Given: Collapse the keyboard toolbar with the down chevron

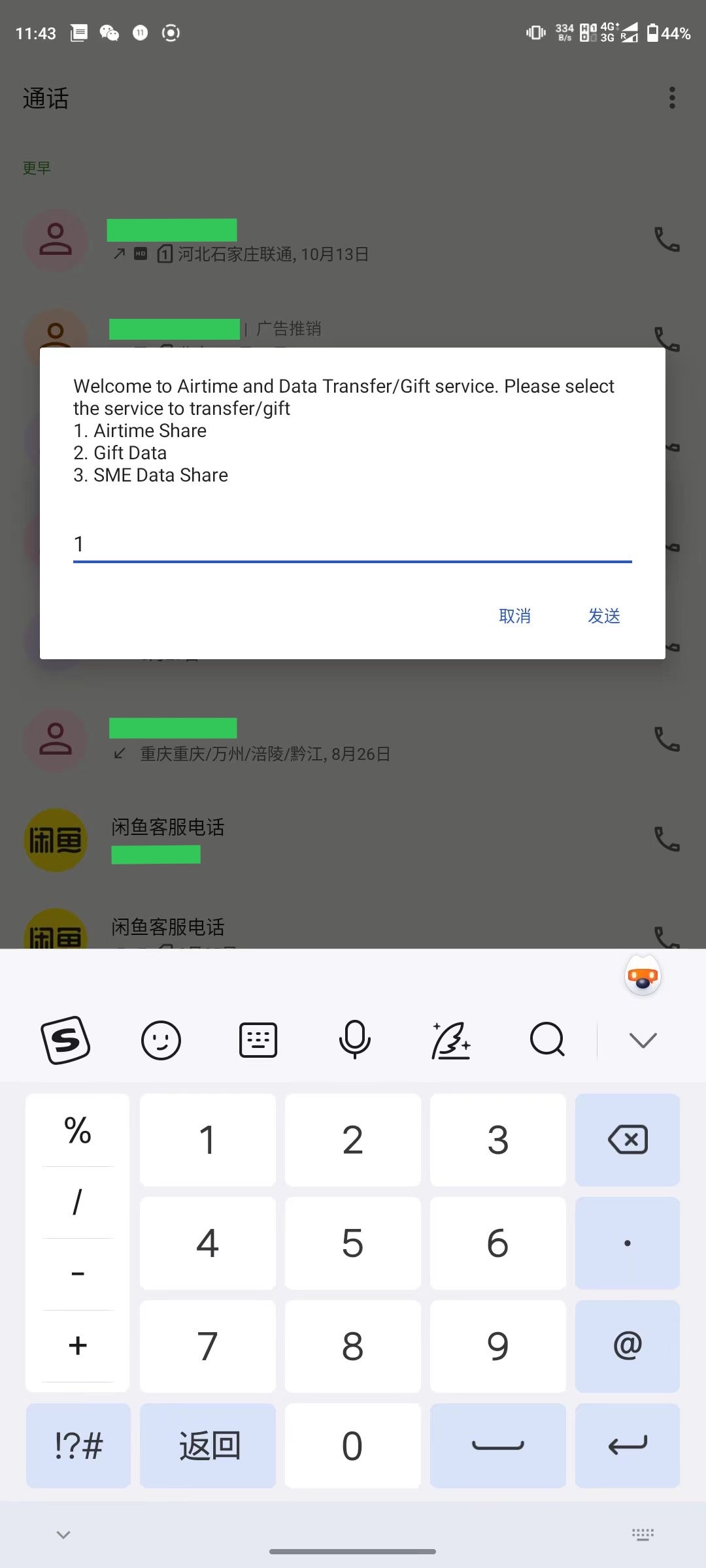Looking at the screenshot, I should point(643,1039).
